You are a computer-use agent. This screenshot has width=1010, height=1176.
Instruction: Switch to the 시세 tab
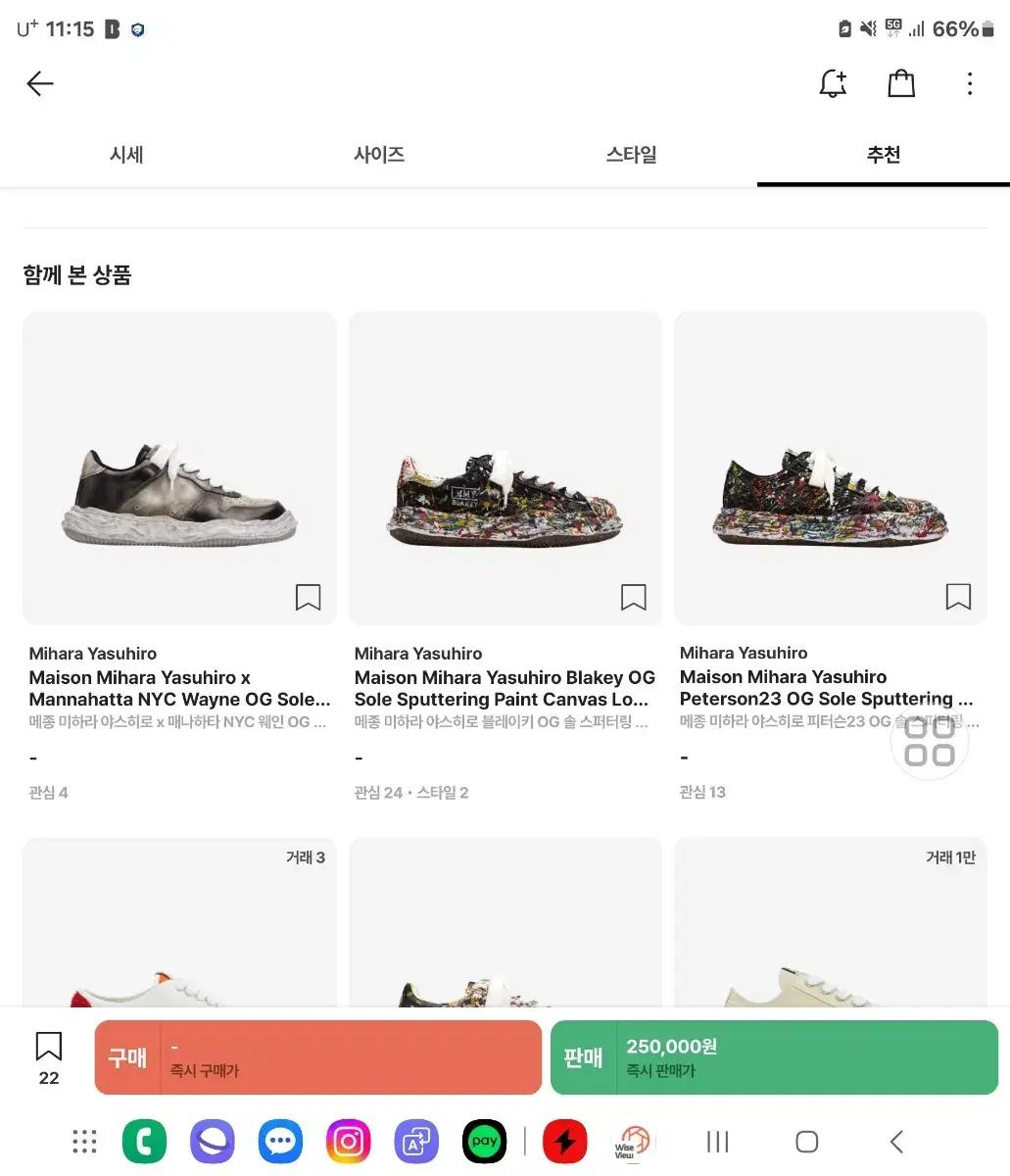(x=126, y=154)
